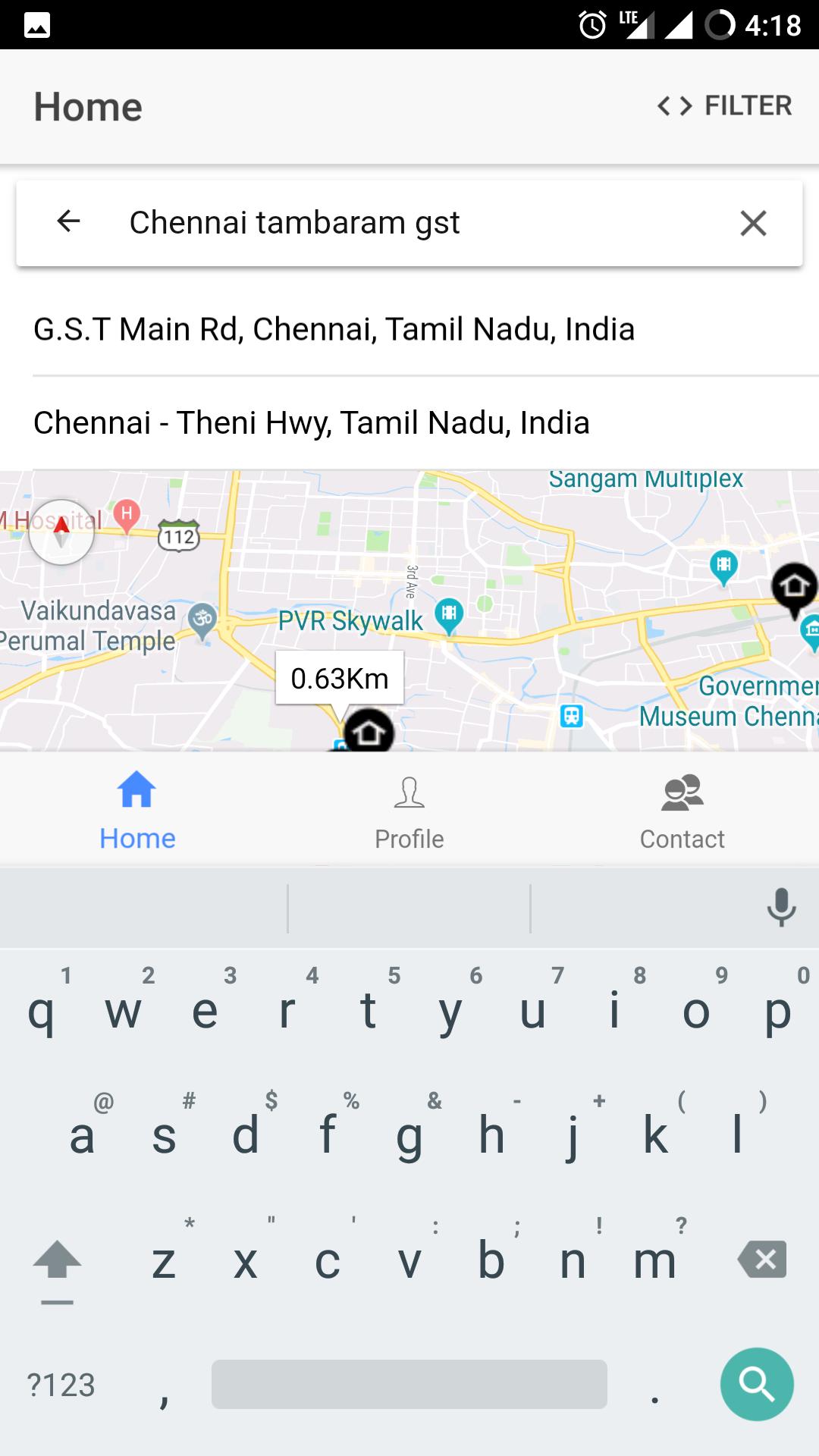
Task: Switch to the Contact tab
Action: point(682,811)
